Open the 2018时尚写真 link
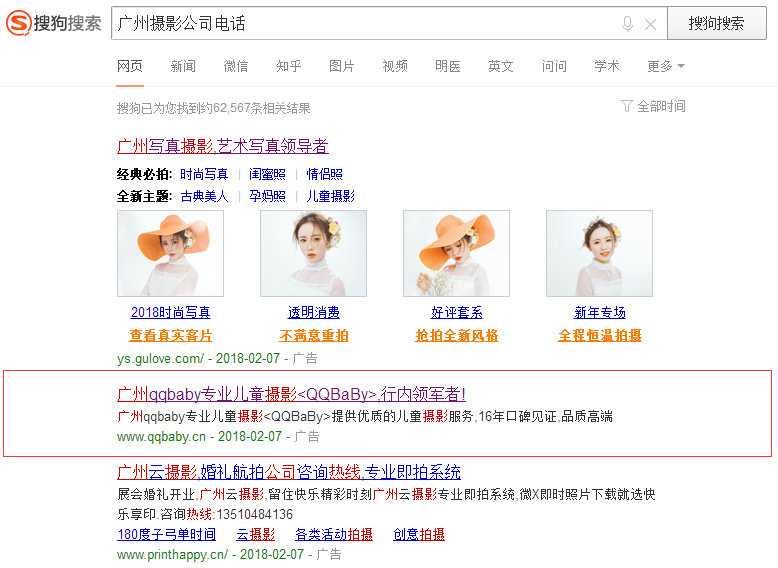The image size is (778, 568). point(170,313)
